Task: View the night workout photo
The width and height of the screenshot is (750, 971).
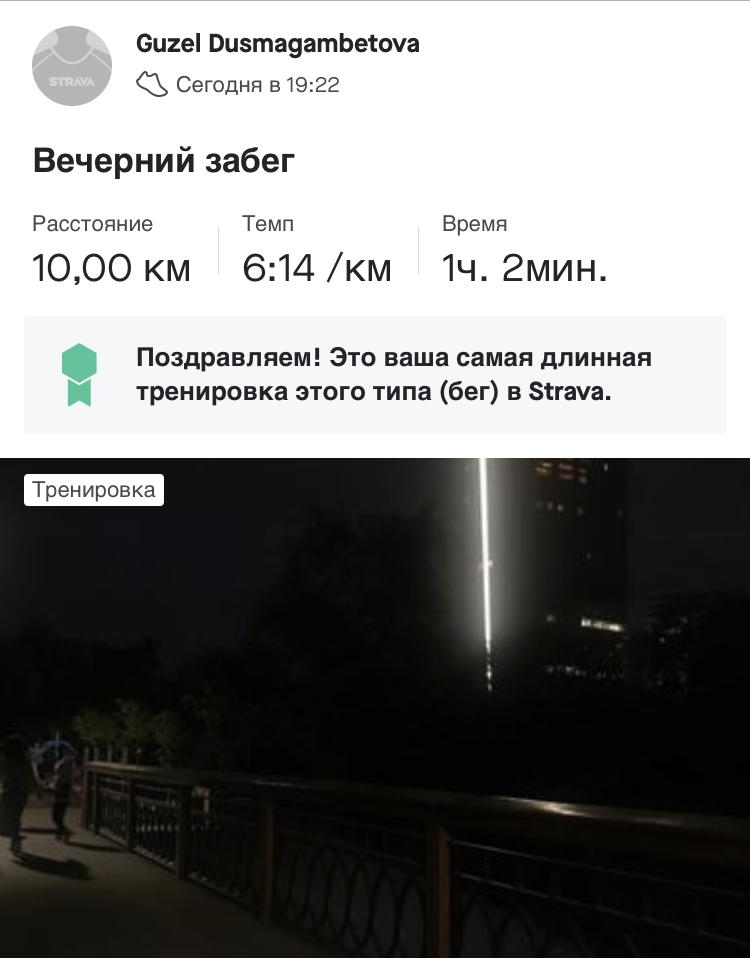Action: point(375,715)
